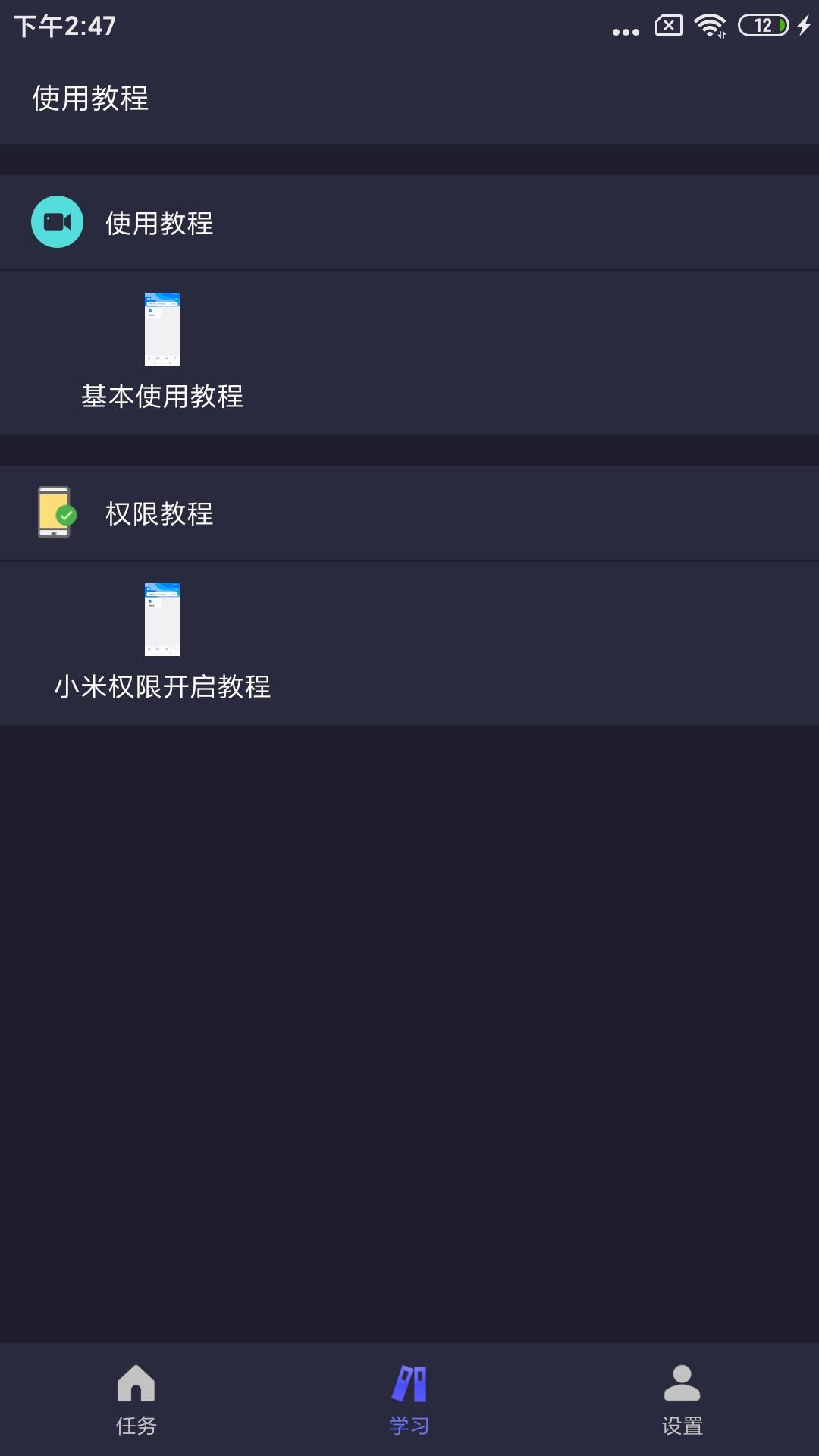Switch to the 任务 tab
819x1456 pixels.
click(136, 1398)
